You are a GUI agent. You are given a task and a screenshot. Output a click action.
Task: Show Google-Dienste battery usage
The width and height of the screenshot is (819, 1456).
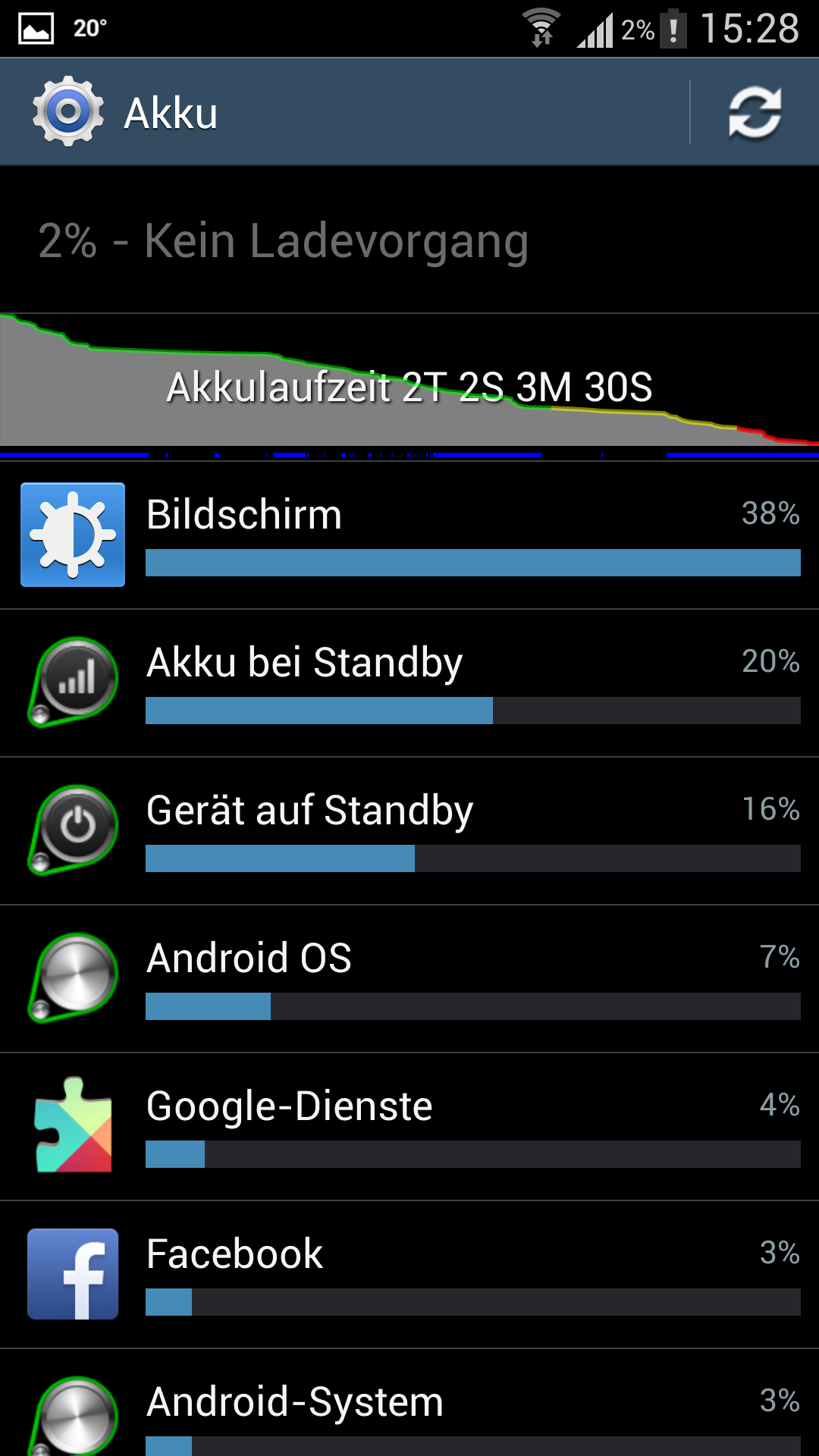click(409, 1127)
